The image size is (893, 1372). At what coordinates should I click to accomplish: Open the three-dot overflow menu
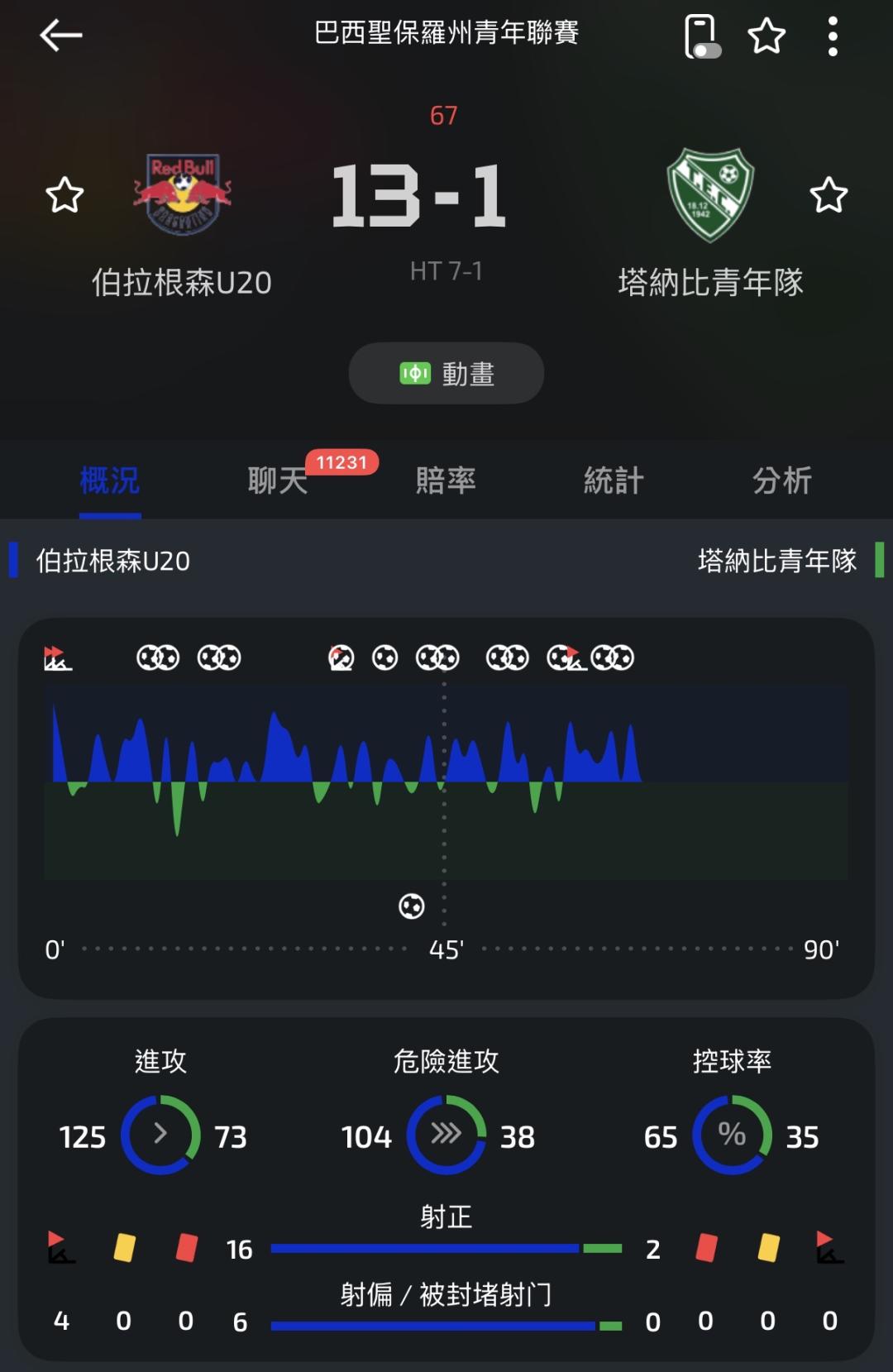pyautogui.click(x=833, y=36)
